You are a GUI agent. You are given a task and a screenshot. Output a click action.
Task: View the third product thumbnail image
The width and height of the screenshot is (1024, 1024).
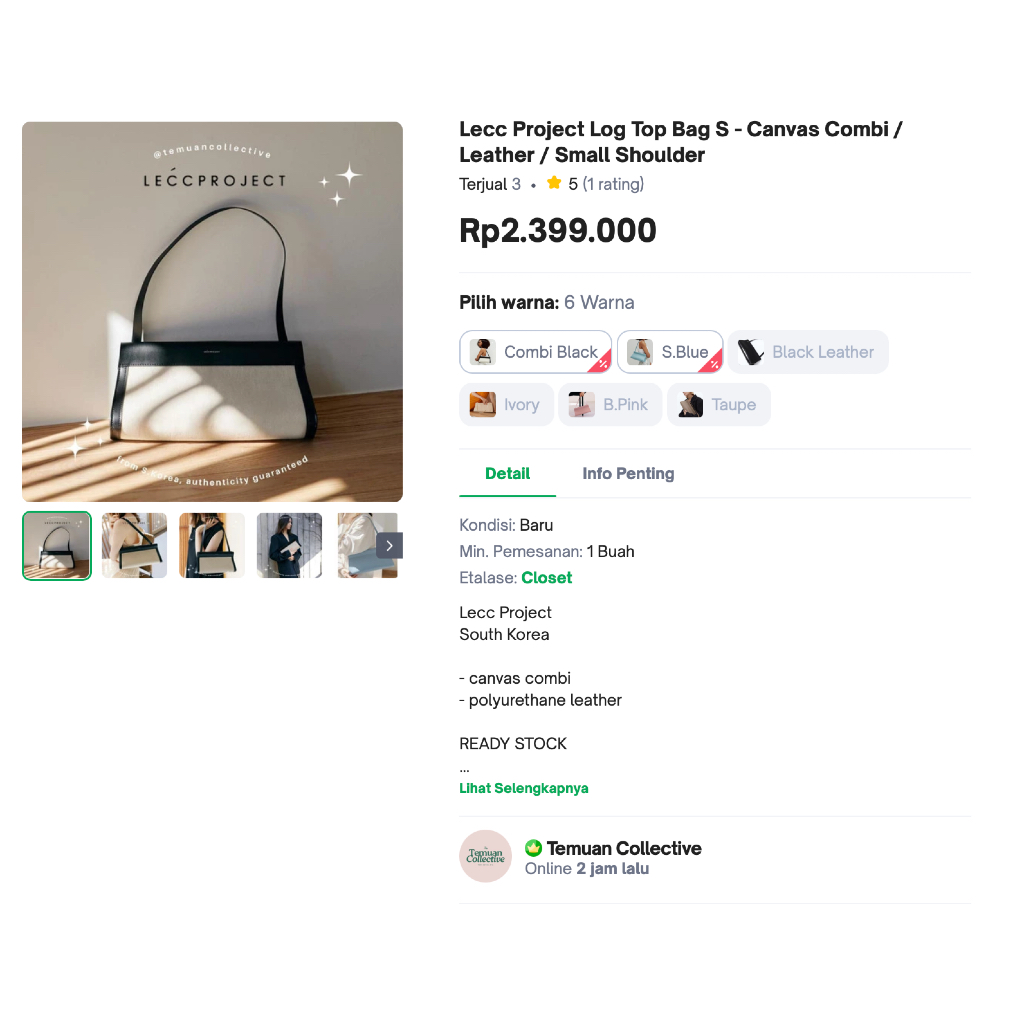click(212, 546)
